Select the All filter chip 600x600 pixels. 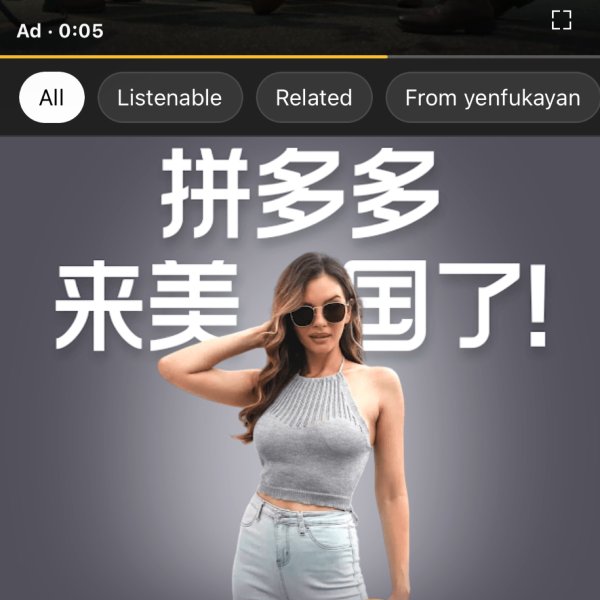(51, 98)
